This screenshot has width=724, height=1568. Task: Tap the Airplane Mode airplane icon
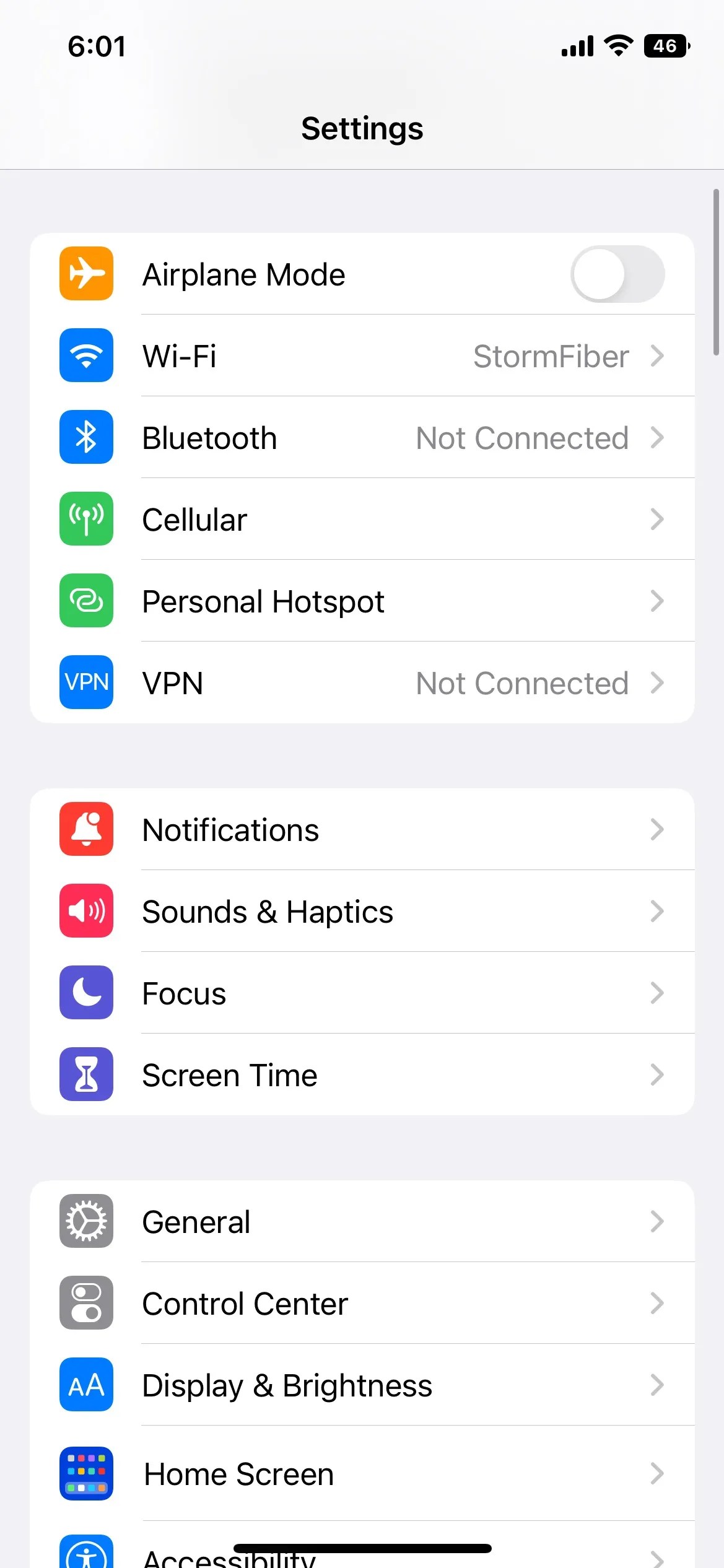tap(86, 274)
